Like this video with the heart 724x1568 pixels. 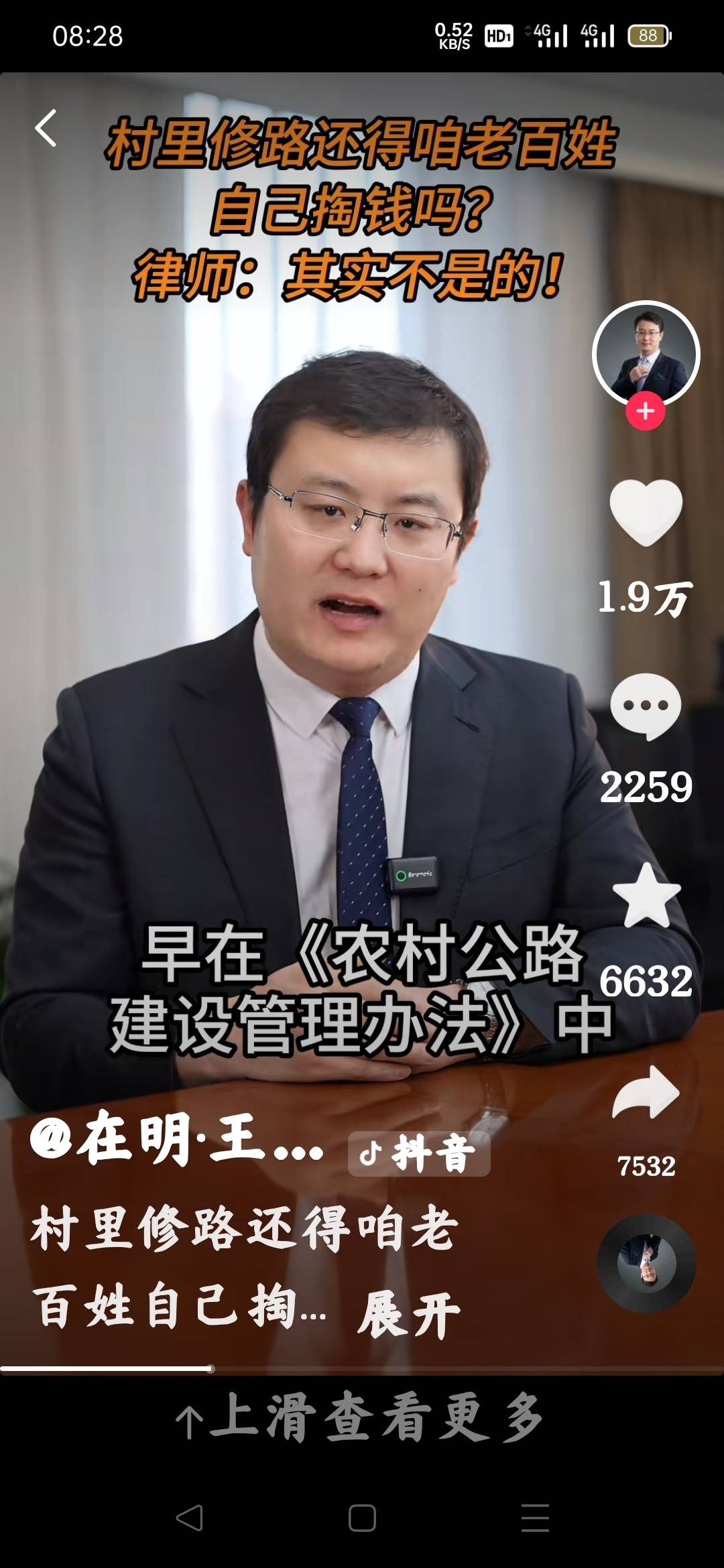coord(646,513)
